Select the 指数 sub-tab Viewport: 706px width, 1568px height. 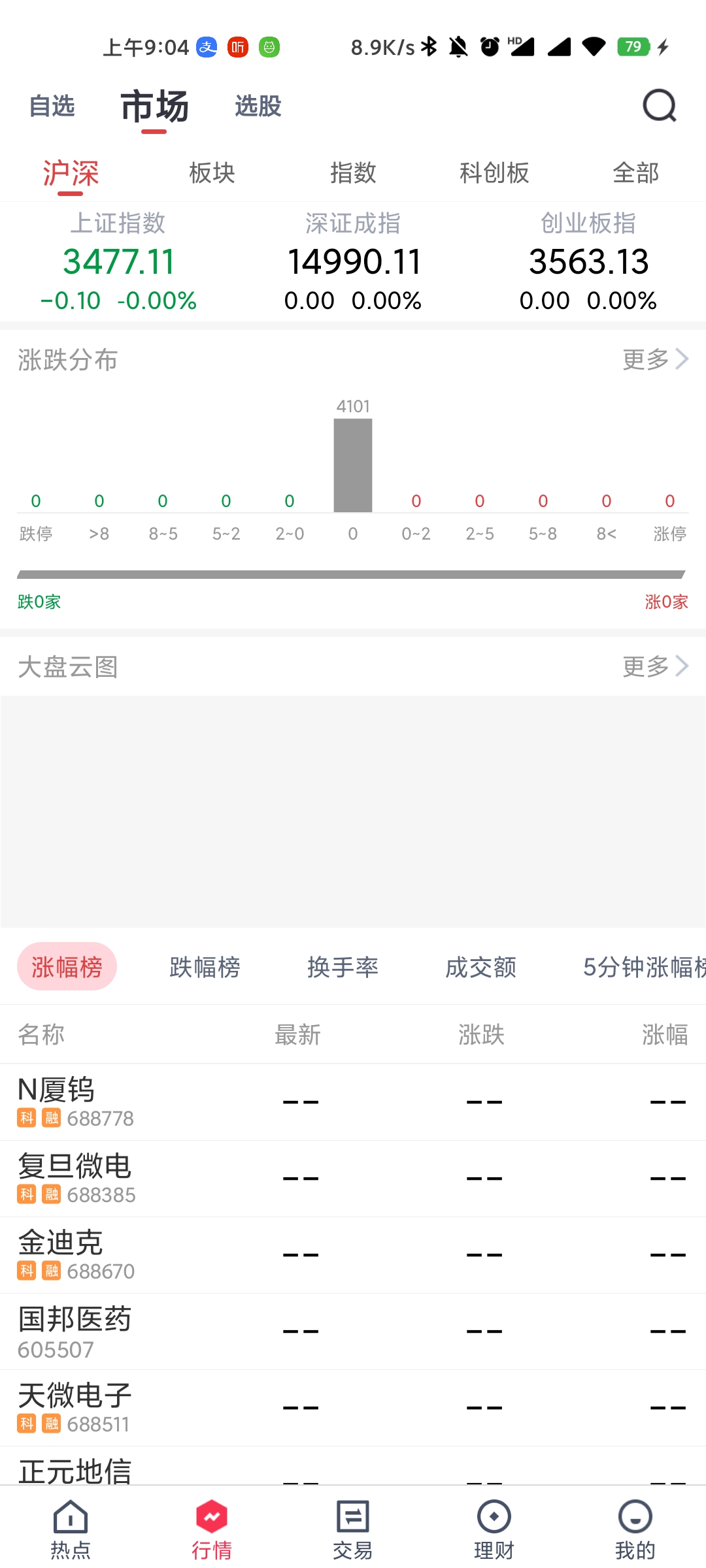click(x=353, y=173)
